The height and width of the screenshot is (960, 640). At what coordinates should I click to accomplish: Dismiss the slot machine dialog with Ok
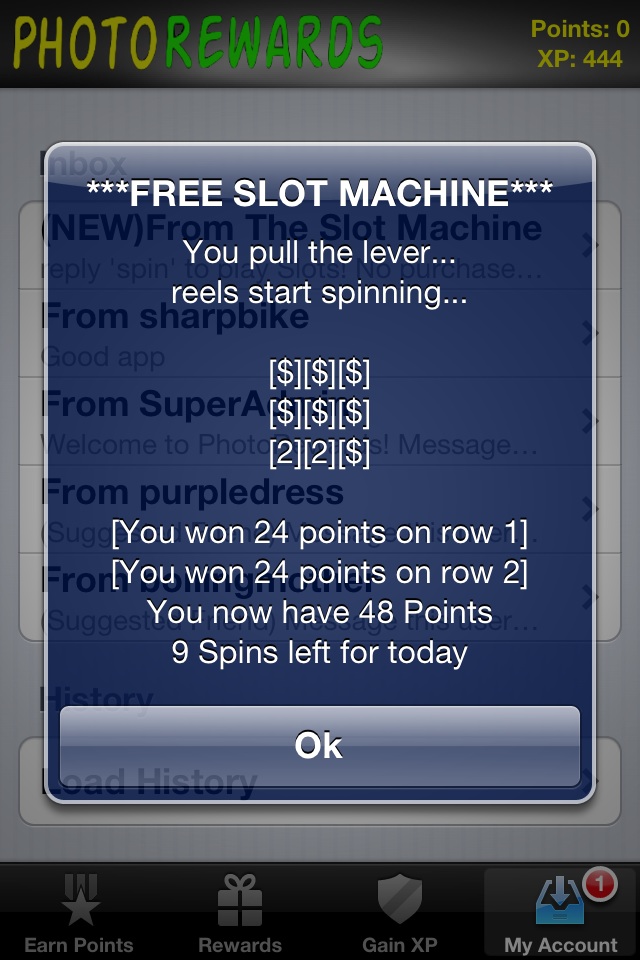[x=319, y=746]
